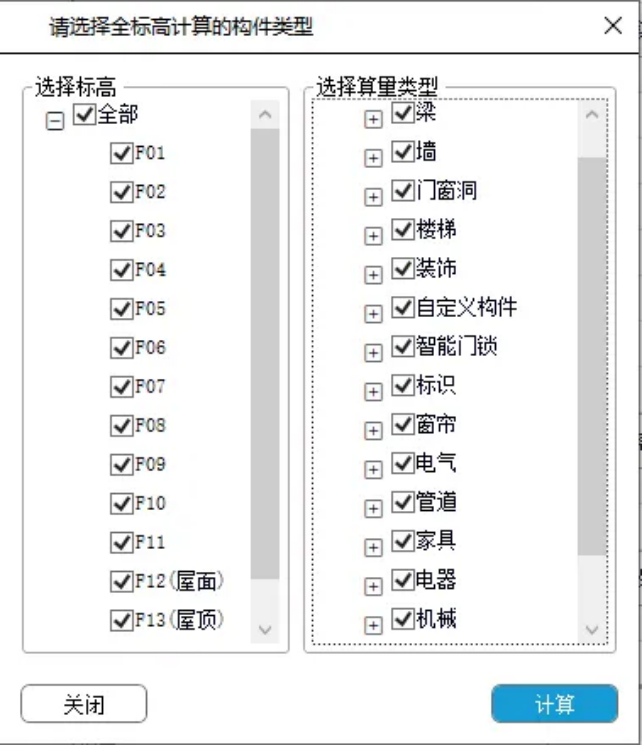Tap the 关闭 button

tap(84, 704)
